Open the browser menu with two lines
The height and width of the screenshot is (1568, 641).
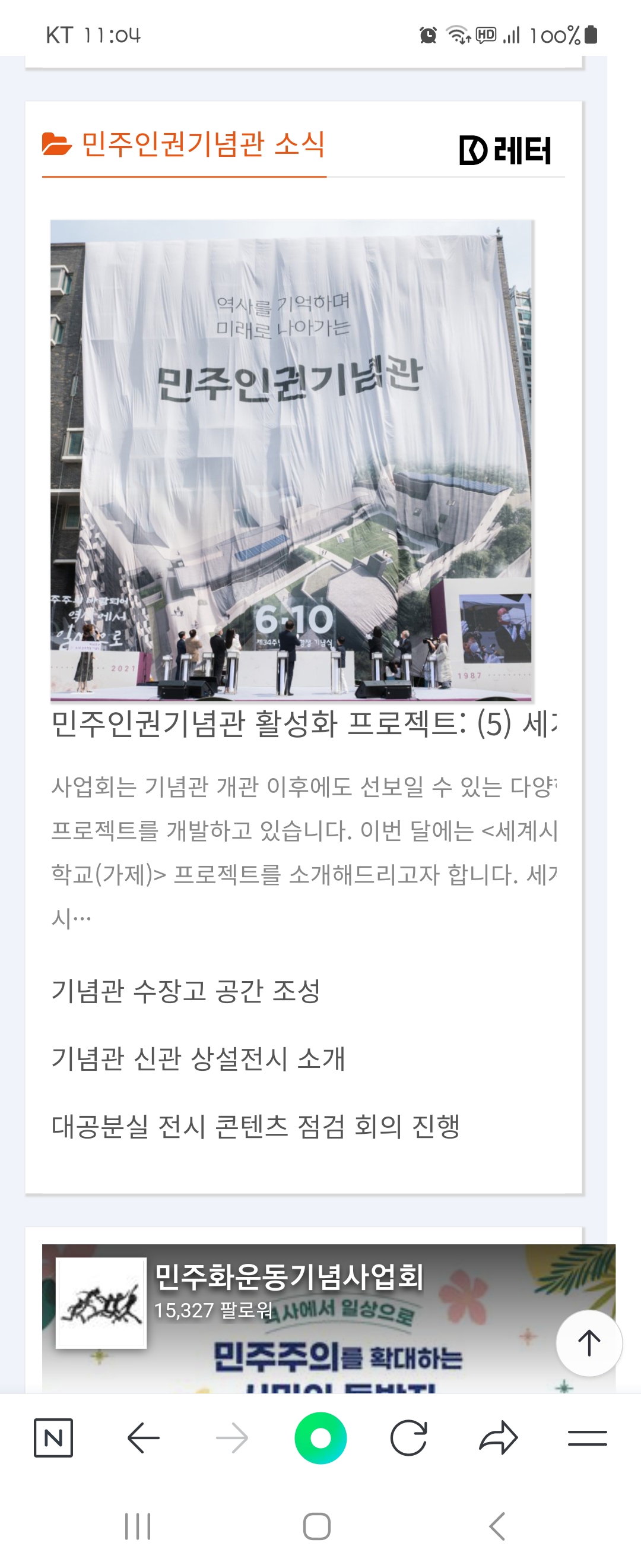tap(587, 1438)
